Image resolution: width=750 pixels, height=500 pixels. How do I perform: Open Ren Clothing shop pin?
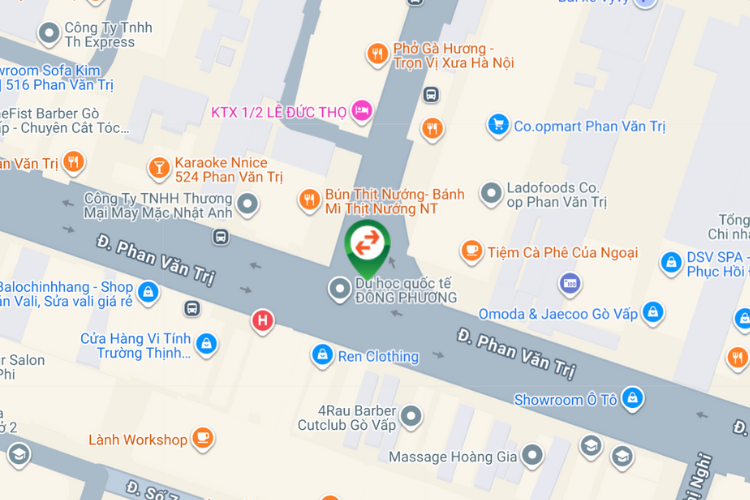point(322,356)
